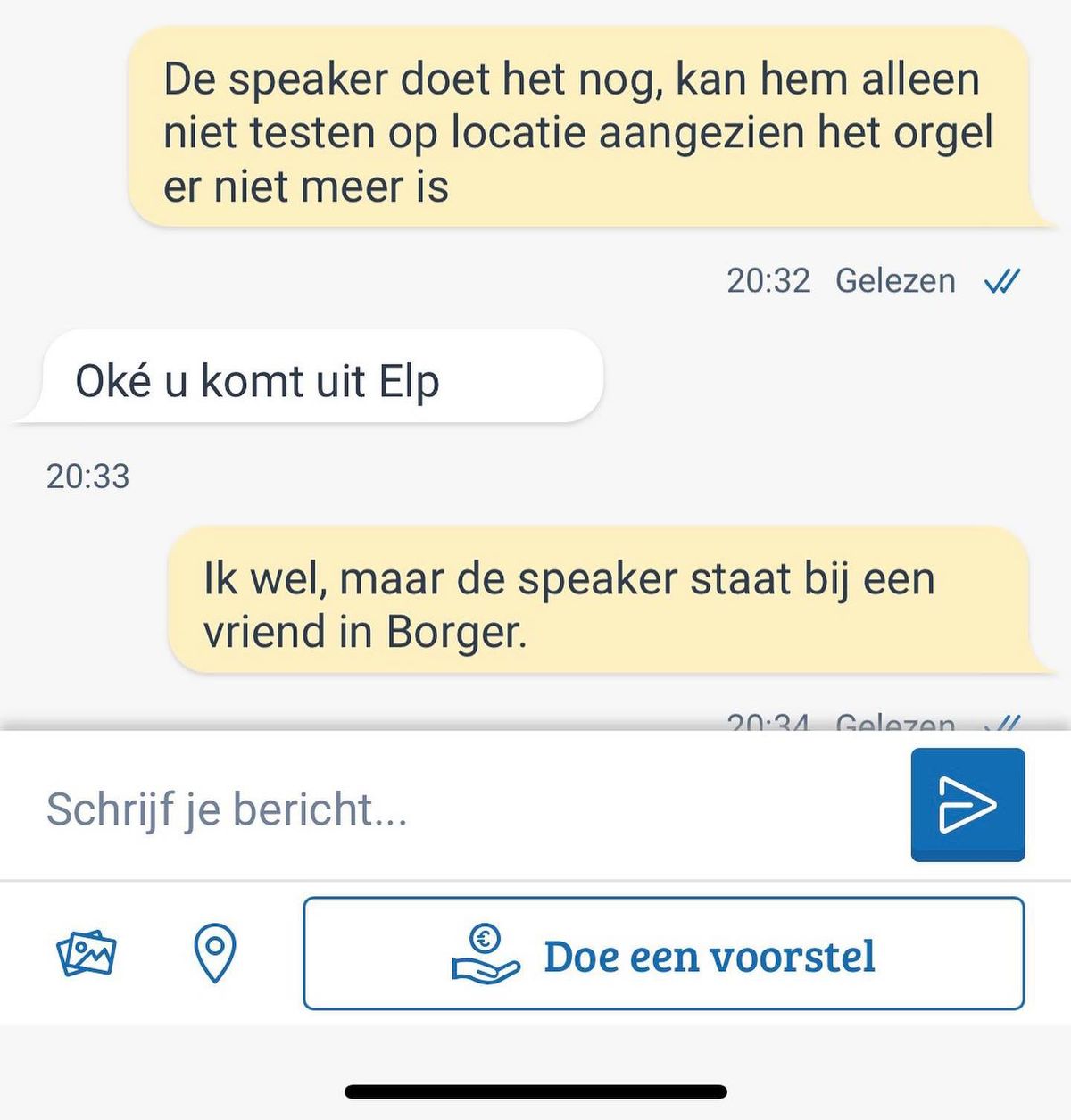Share a location with the pin icon
Screen dimensions: 1071x1120
tap(215, 954)
